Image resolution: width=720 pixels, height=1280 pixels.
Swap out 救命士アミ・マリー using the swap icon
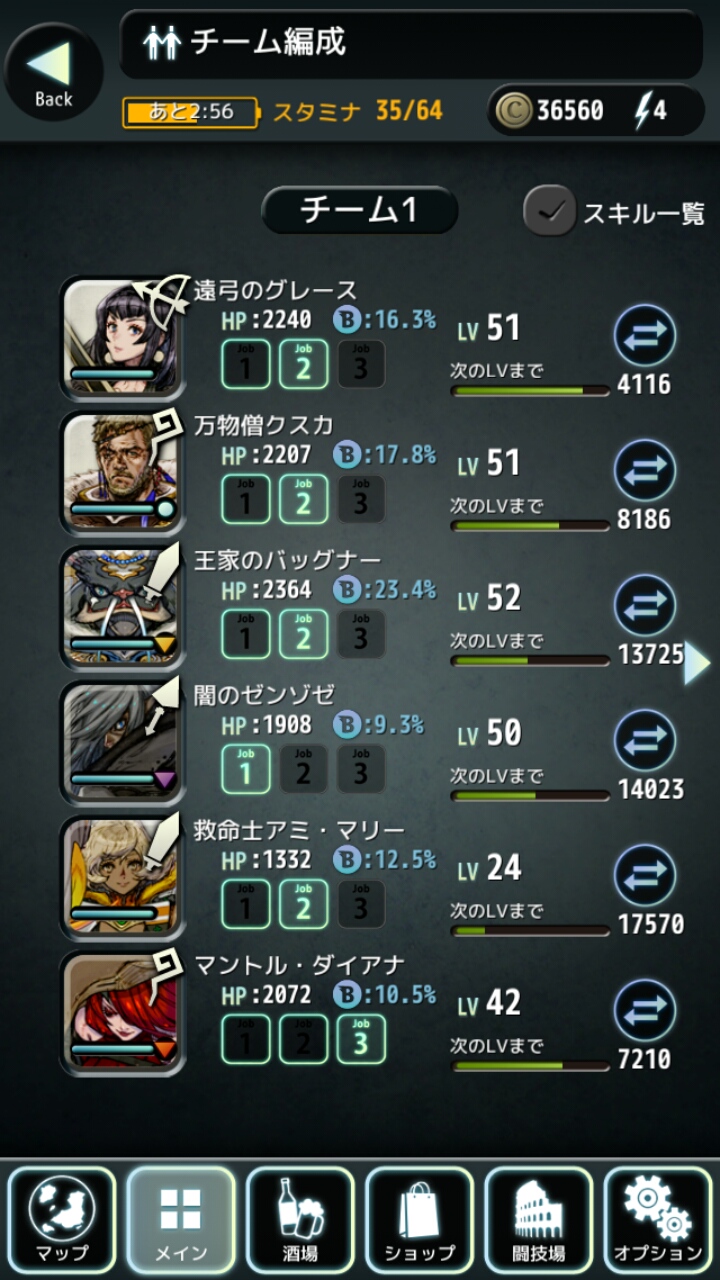point(645,875)
